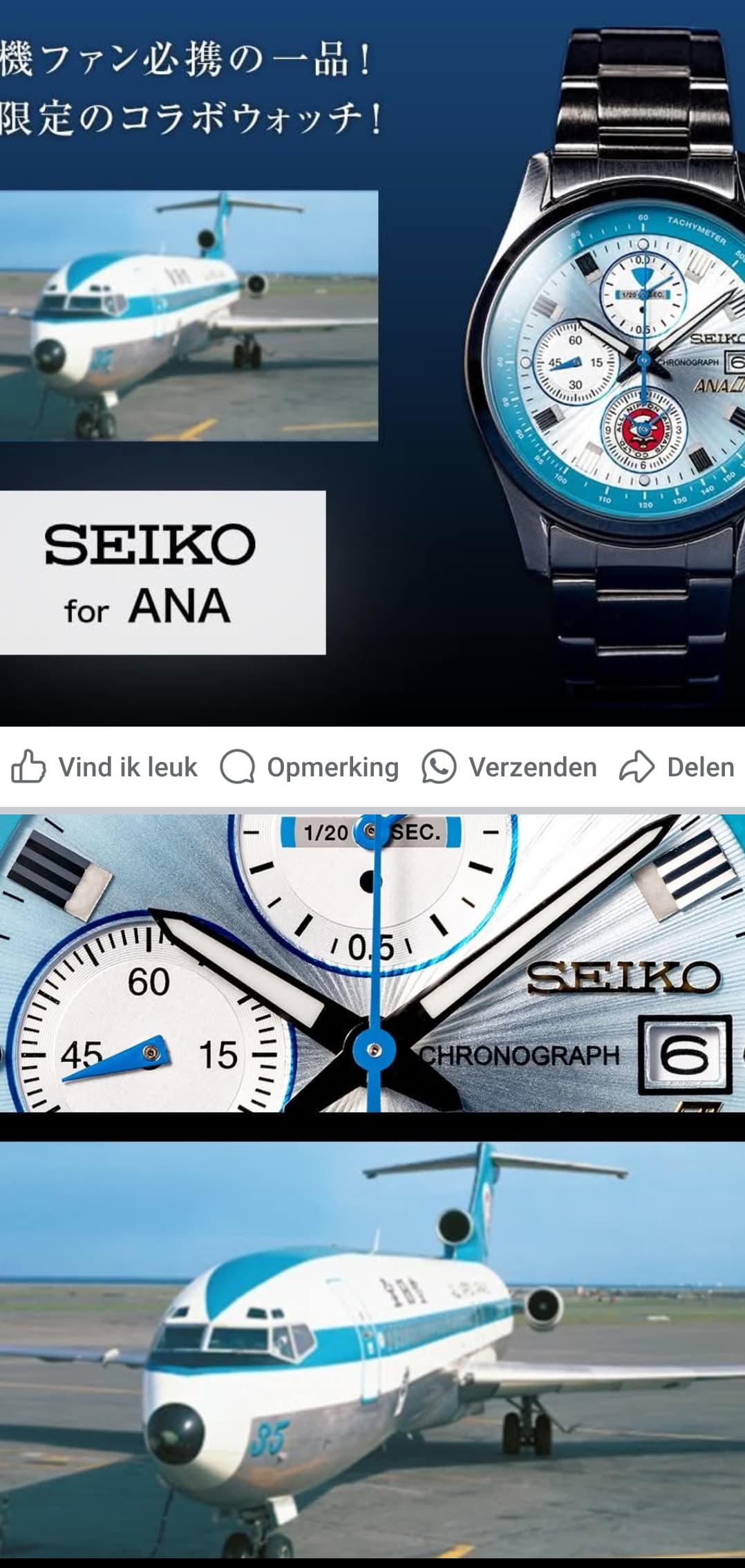Tap Opmerking to comment on the post

310,767
